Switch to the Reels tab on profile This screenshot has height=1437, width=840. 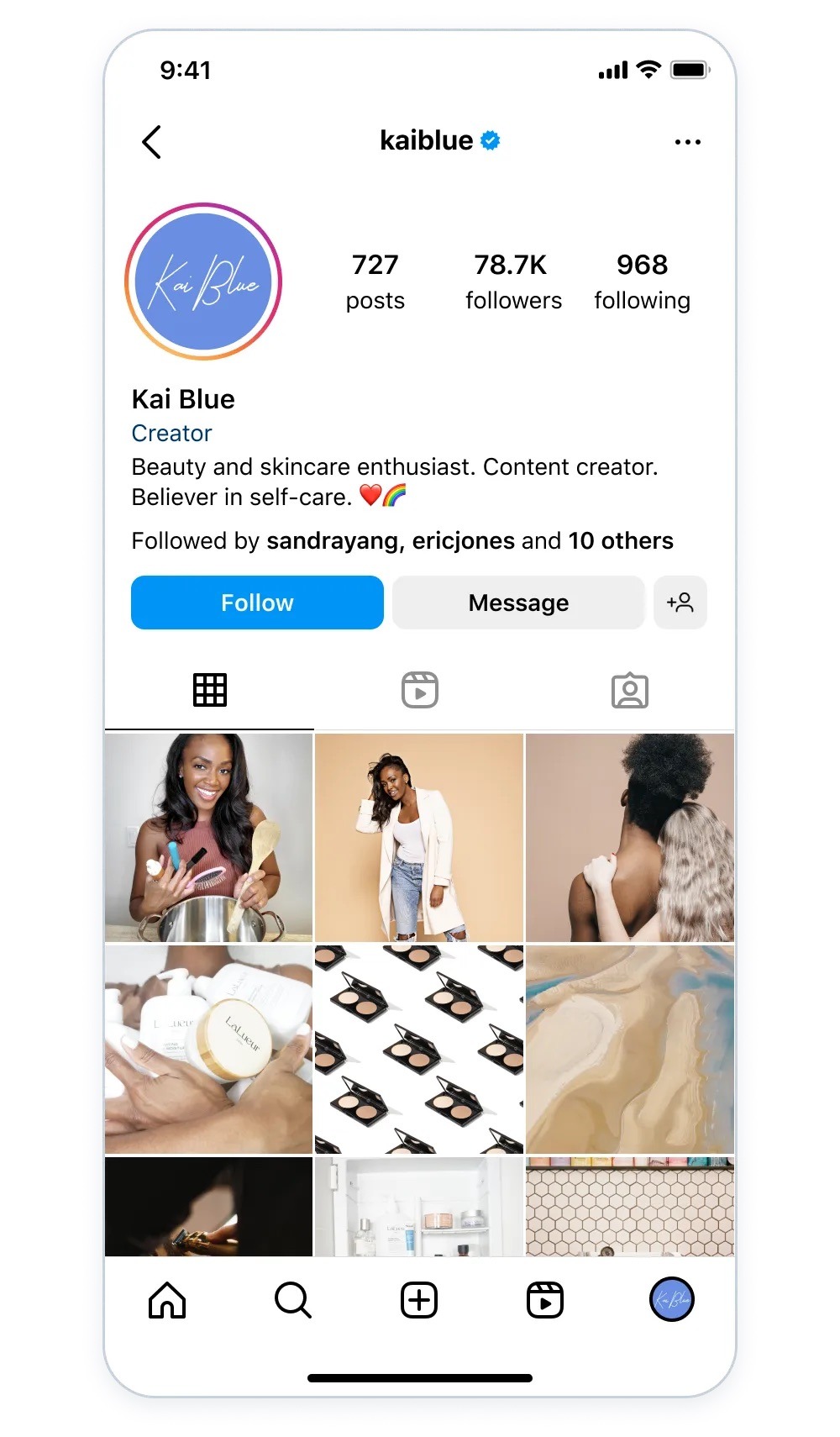click(x=418, y=690)
